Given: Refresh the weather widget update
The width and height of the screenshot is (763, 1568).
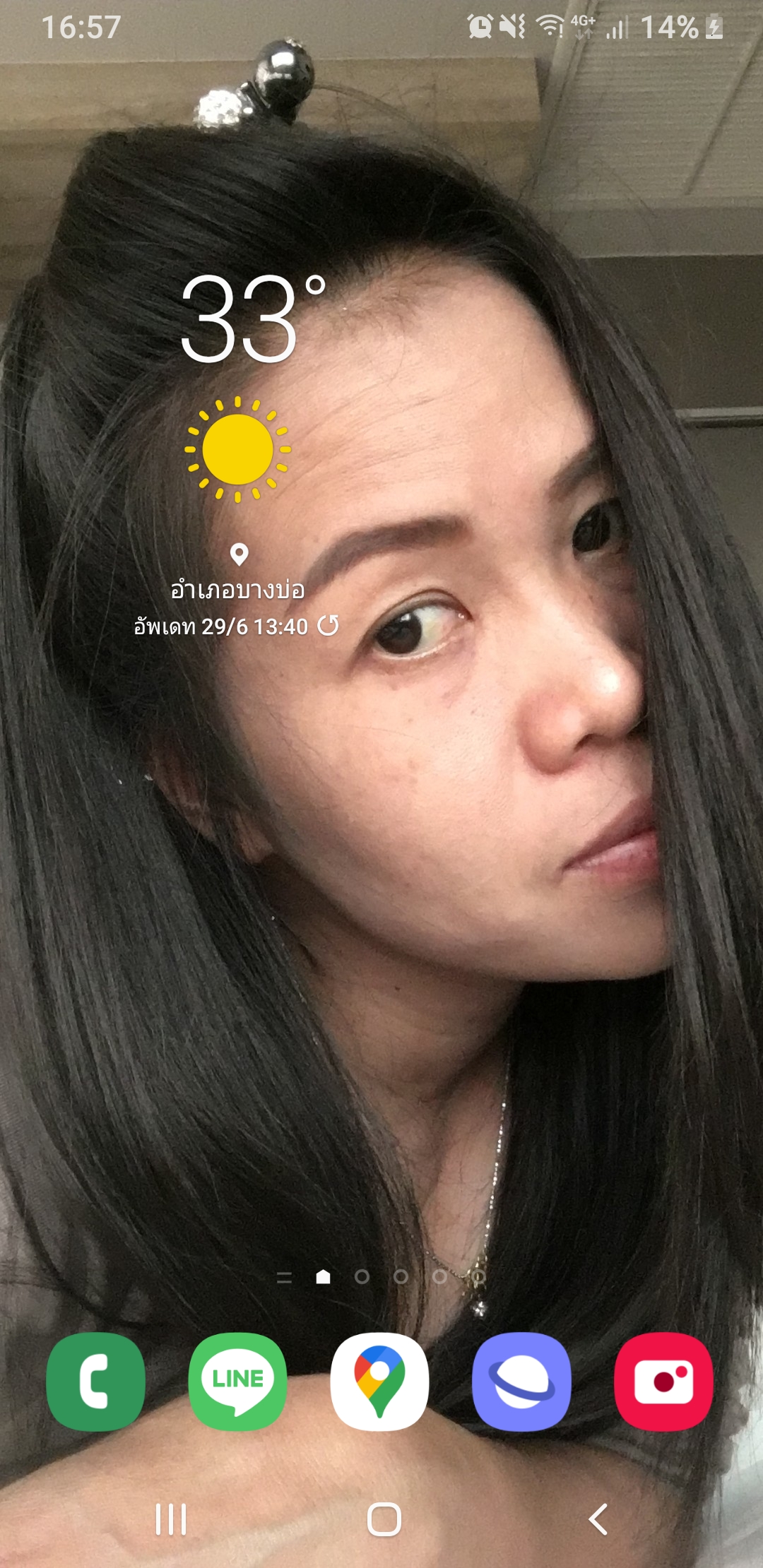Looking at the screenshot, I should [328, 626].
